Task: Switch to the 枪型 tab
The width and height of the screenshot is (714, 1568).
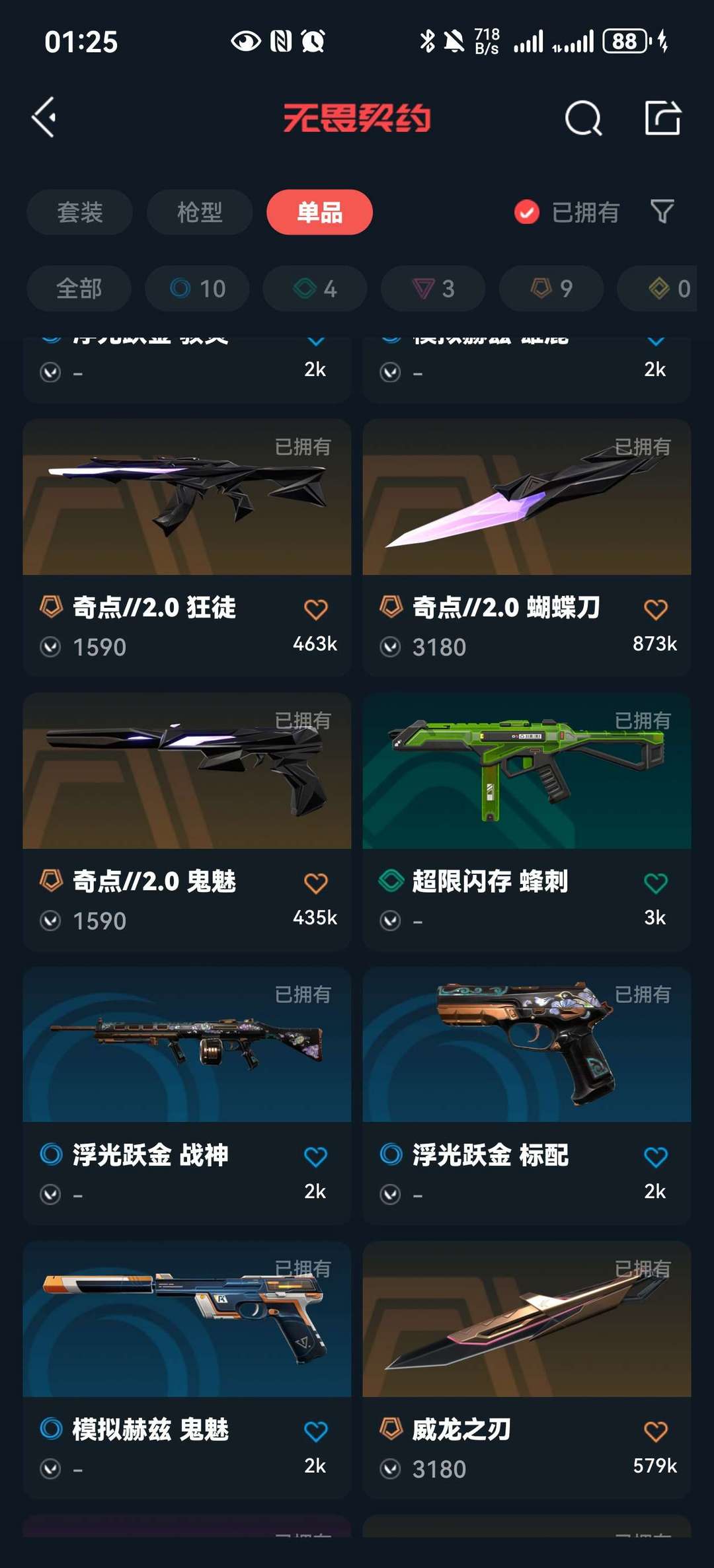Action: 200,212
